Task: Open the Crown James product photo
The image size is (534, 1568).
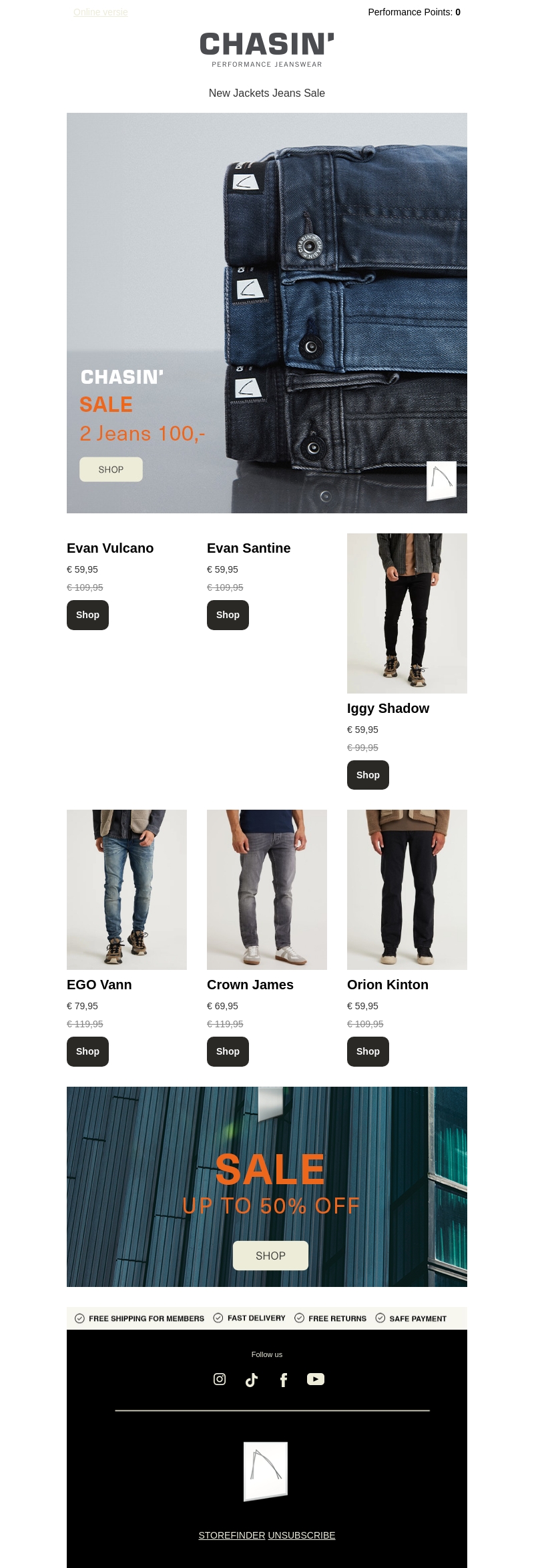Action: [267, 889]
